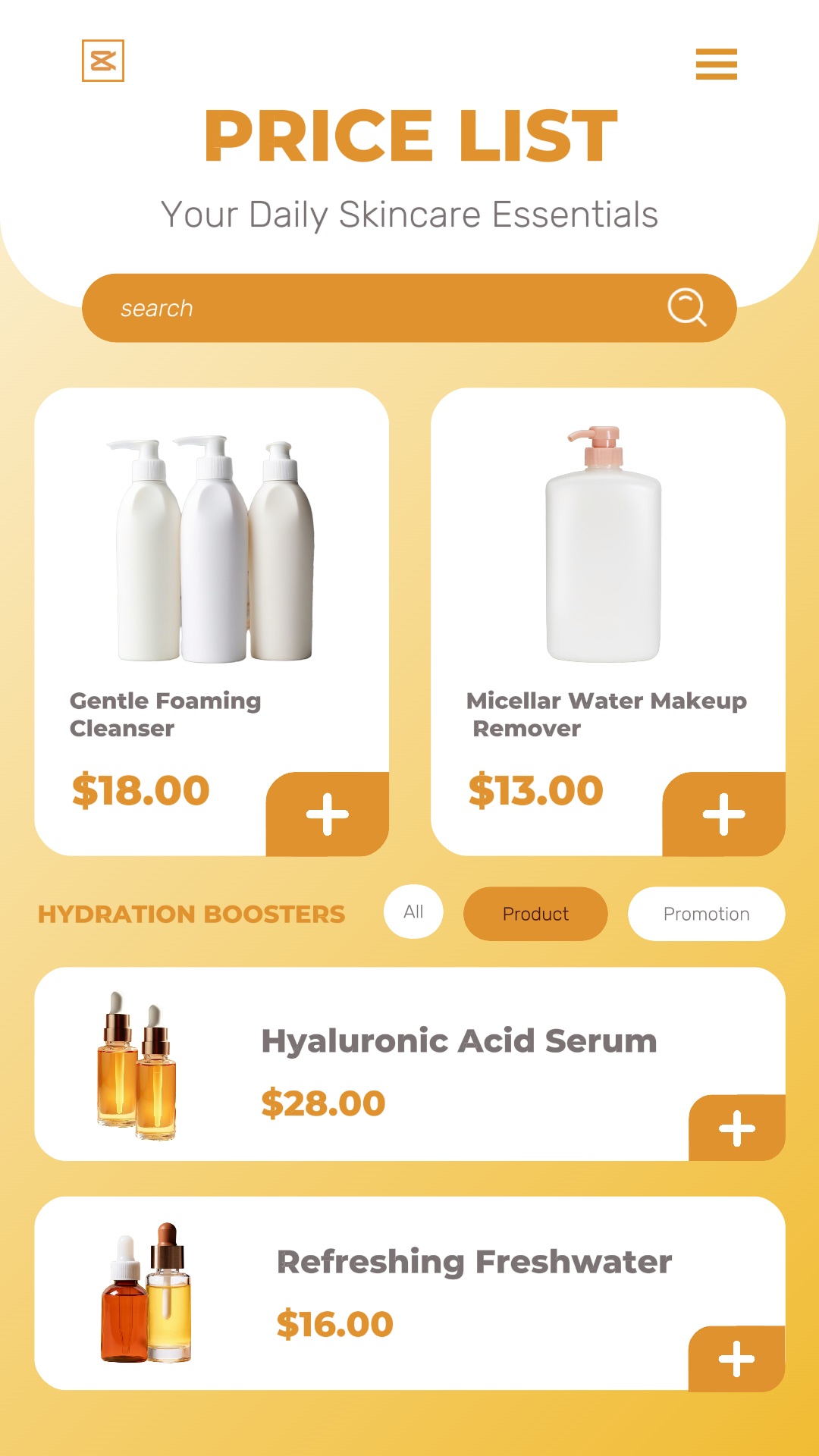Select the Gentle Foaming Cleanser price label
Screen dimensions: 819x1456
click(139, 790)
